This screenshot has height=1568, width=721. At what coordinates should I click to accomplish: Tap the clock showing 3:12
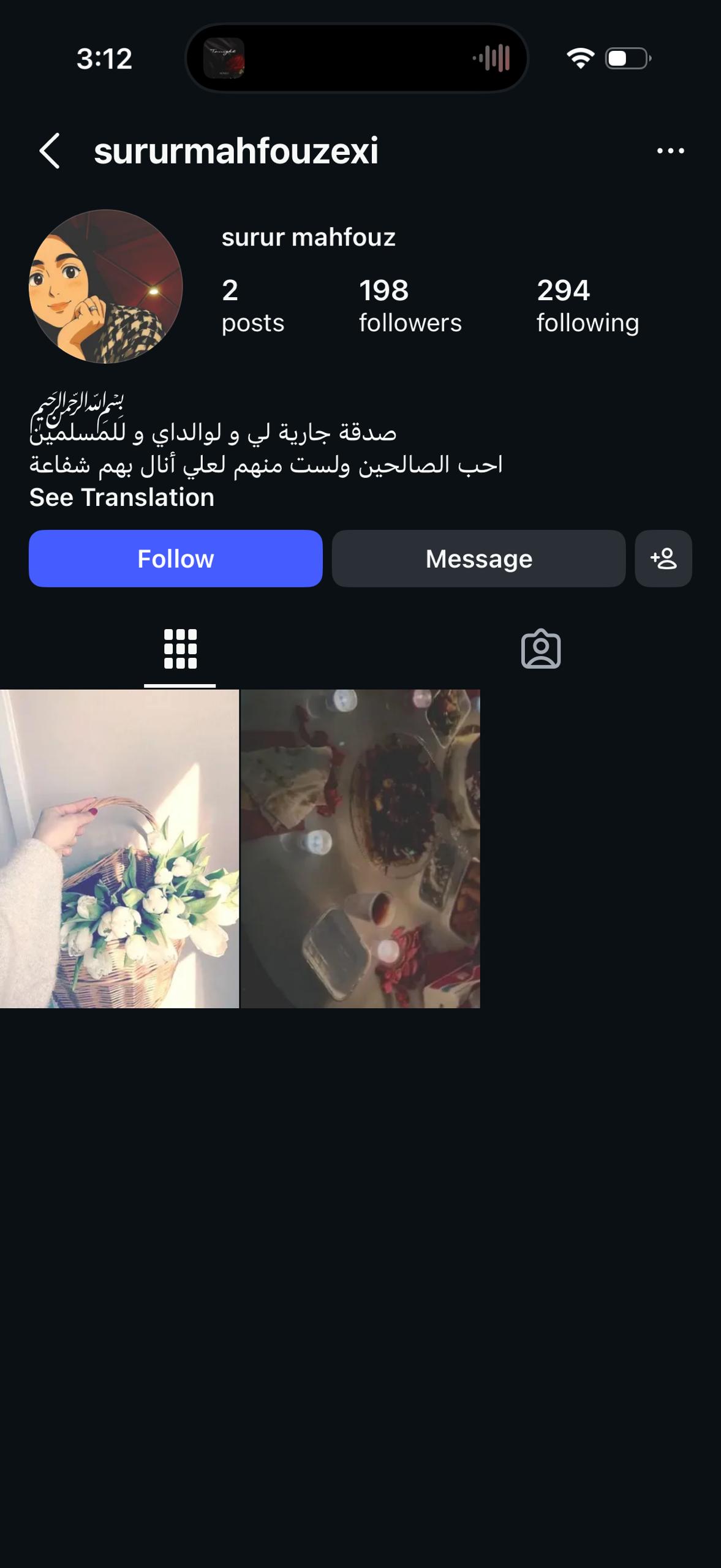103,58
